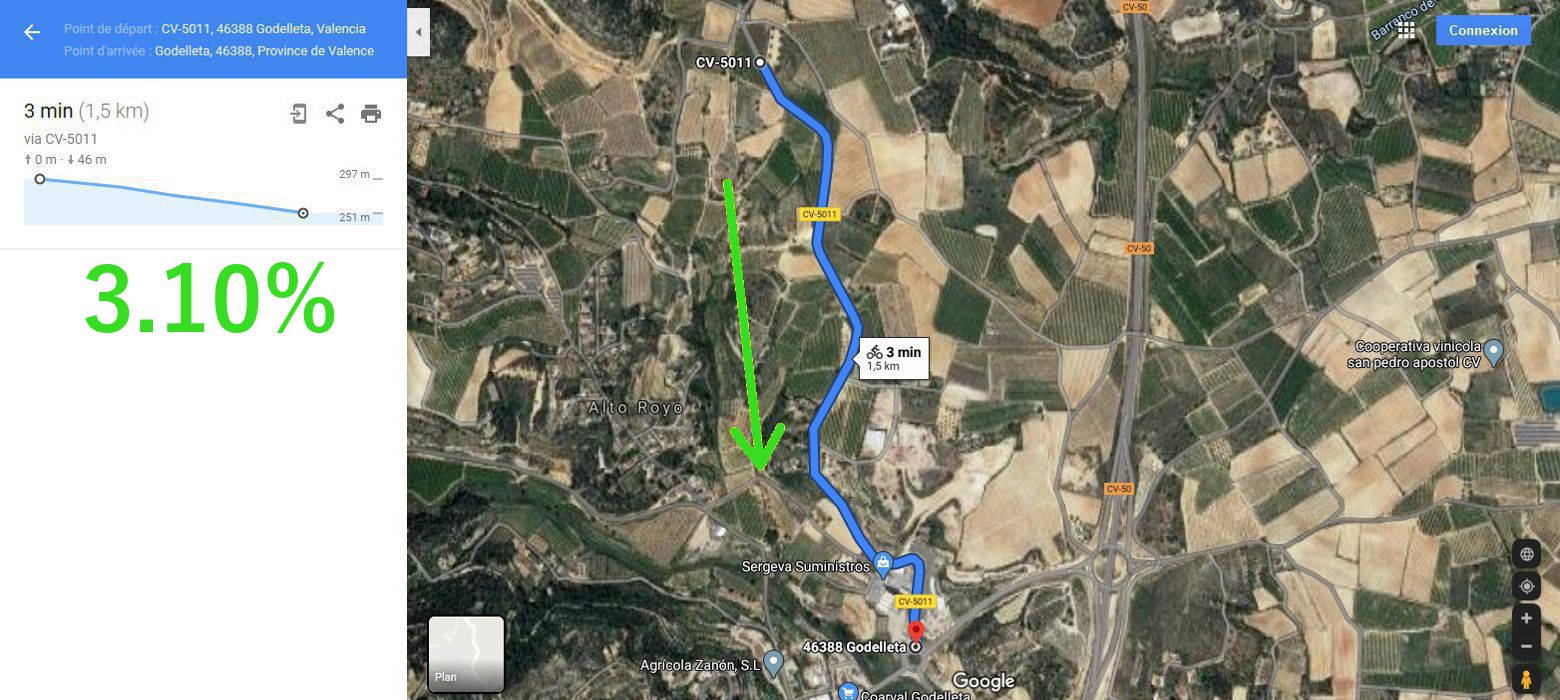This screenshot has height=700, width=1560.
Task: Open Coarval Godelleta shop marker
Action: [x=848, y=692]
